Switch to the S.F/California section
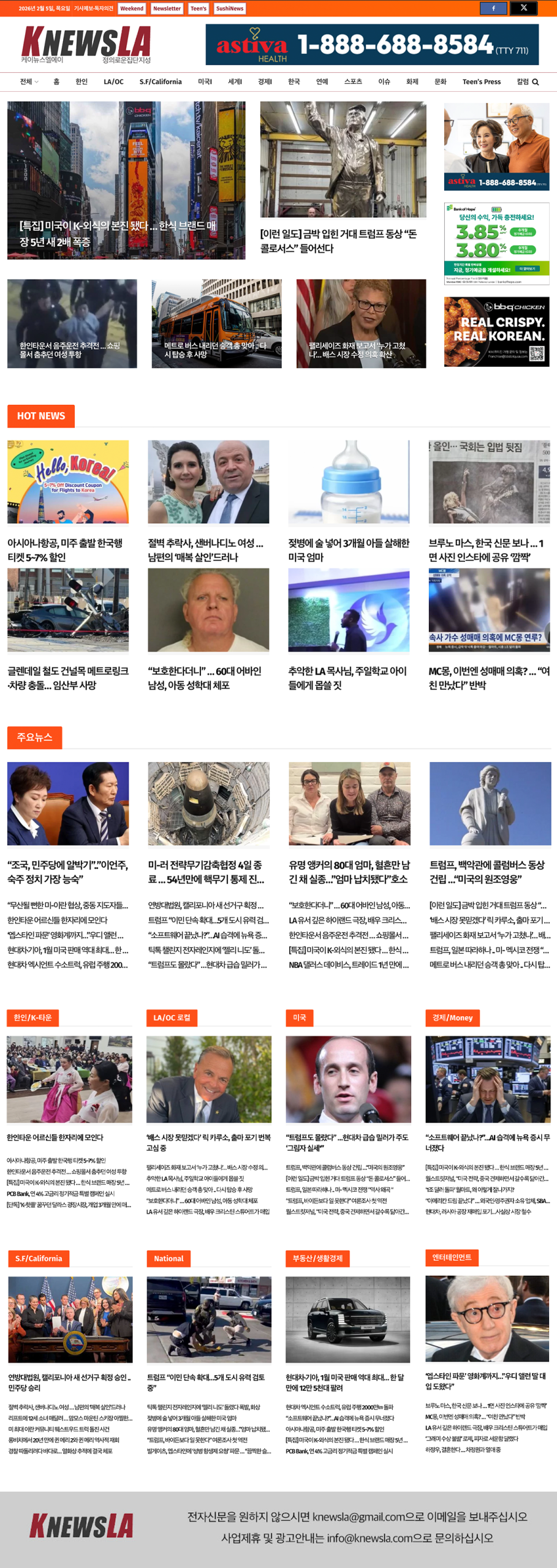This screenshot has height=1568, width=557. coord(161,82)
